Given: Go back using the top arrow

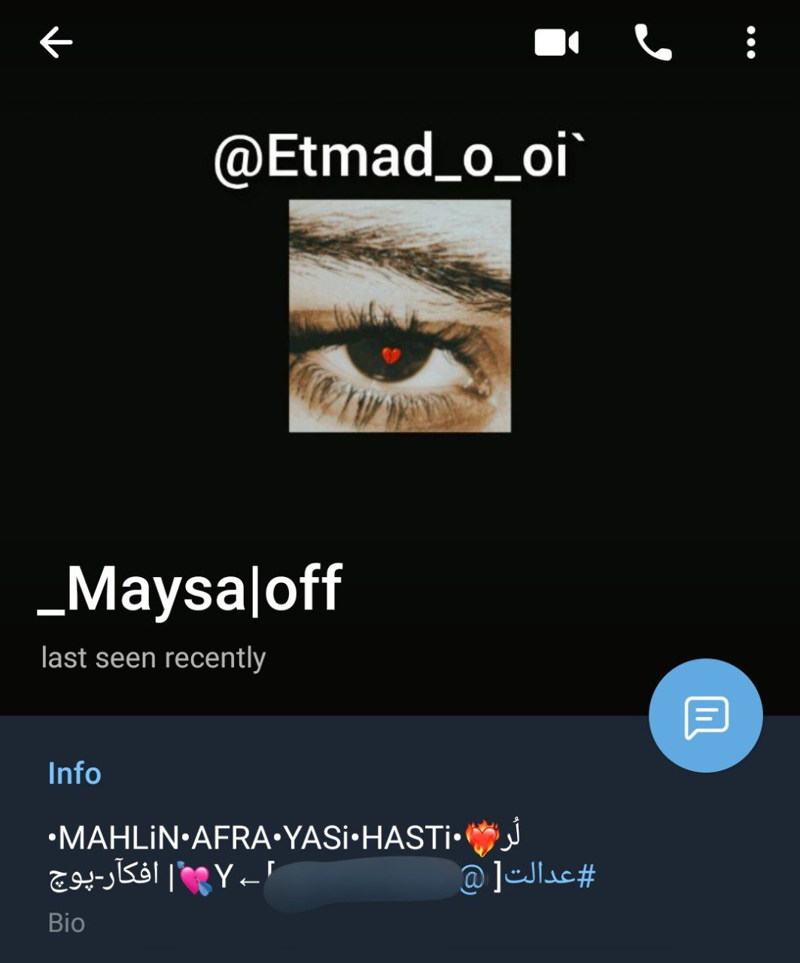Looking at the screenshot, I should (56, 42).
